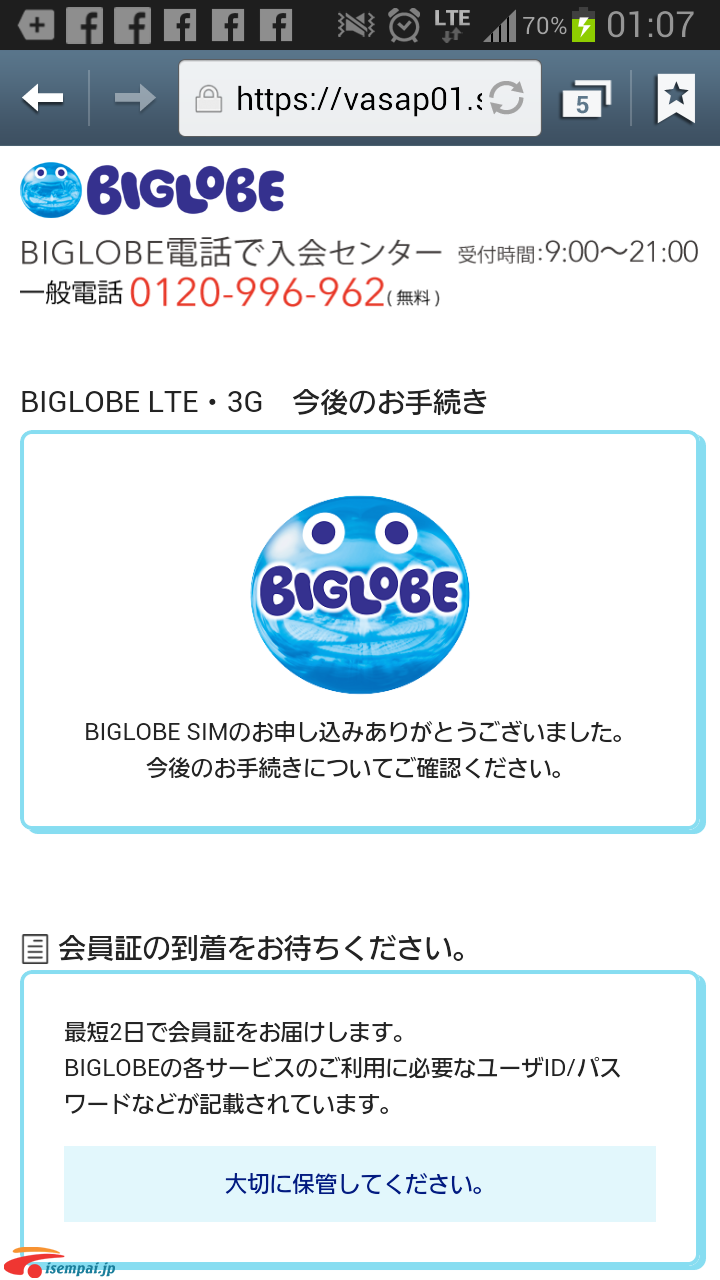Open the BIGLOBE logo at top

tap(152, 190)
